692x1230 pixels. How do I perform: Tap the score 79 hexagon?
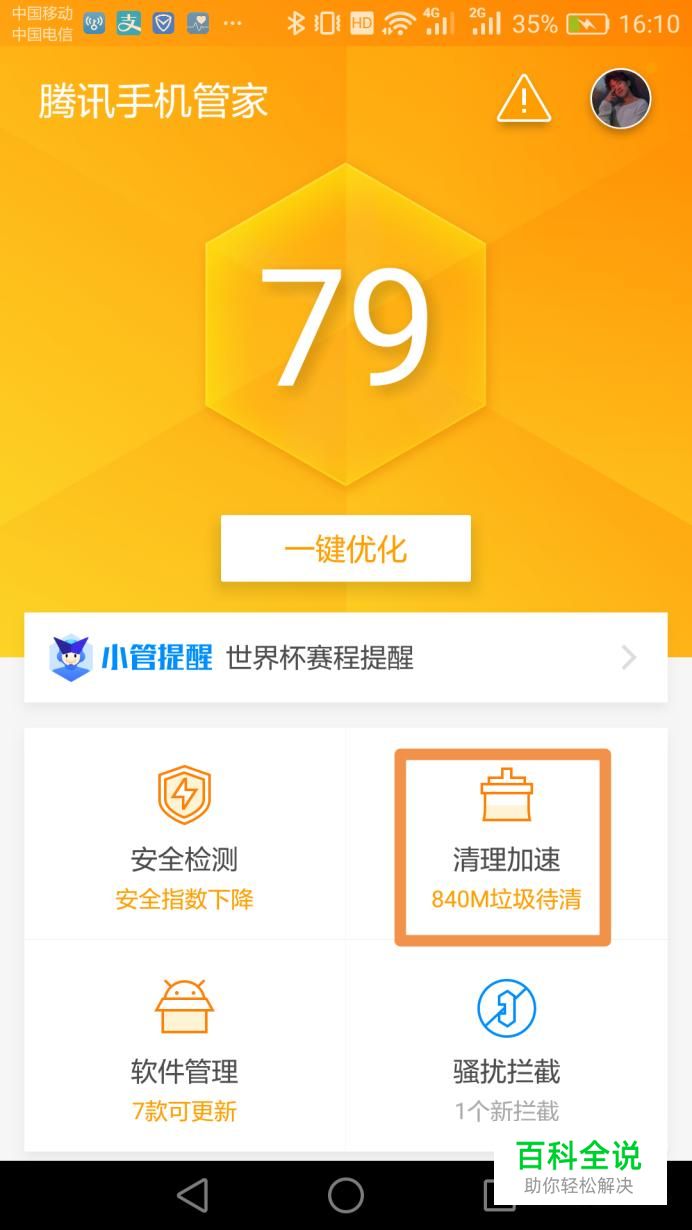(x=346, y=325)
